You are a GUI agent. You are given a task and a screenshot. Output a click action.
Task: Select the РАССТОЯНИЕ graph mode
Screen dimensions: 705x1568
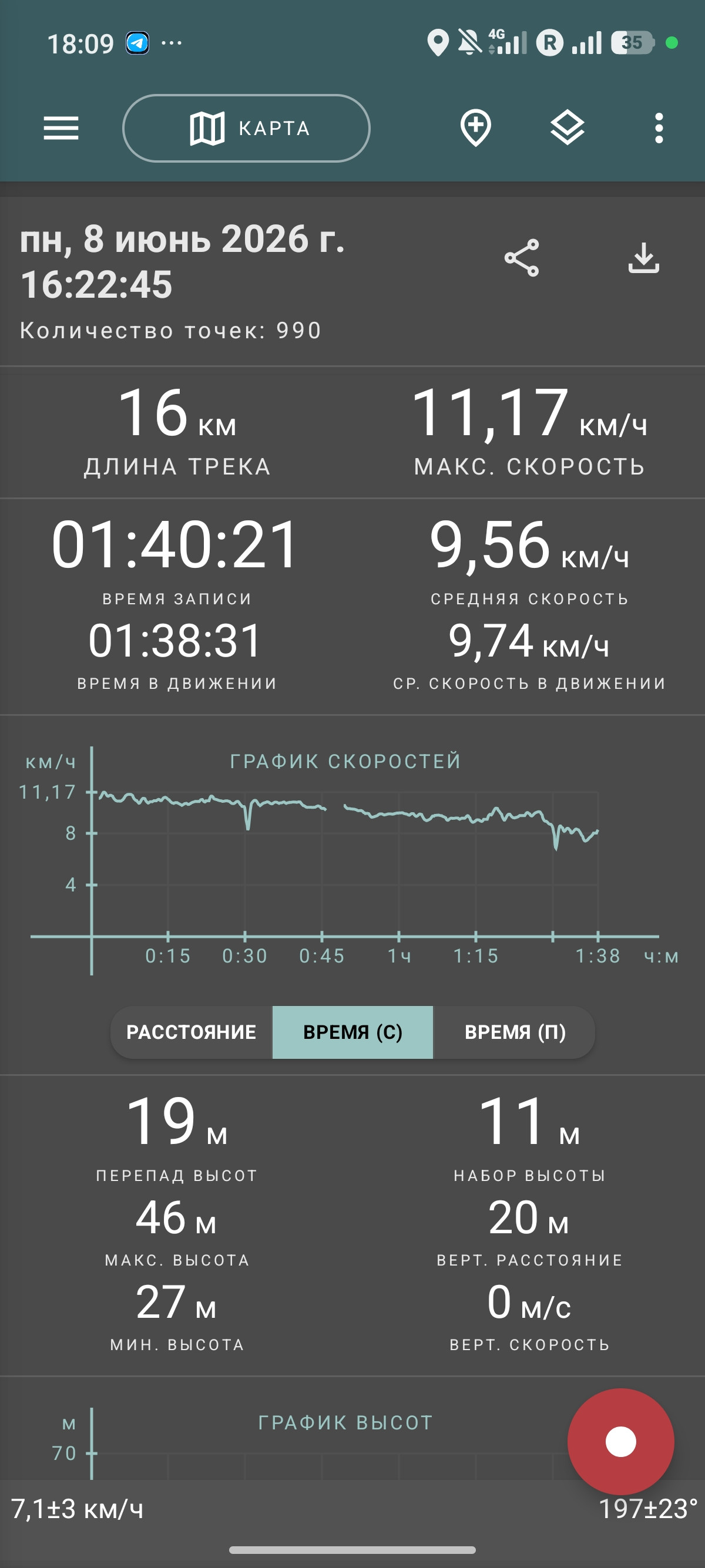pos(191,1032)
